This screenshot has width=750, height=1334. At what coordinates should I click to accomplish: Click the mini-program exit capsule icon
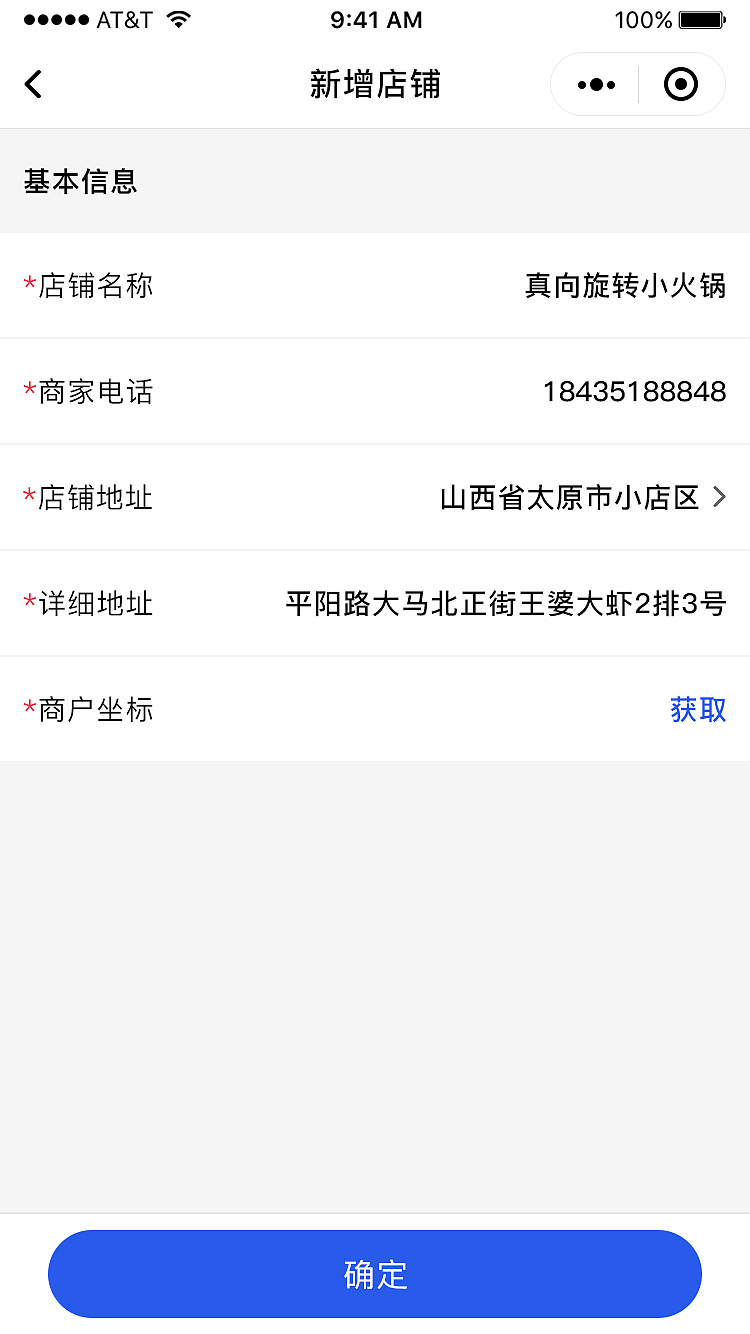point(681,84)
